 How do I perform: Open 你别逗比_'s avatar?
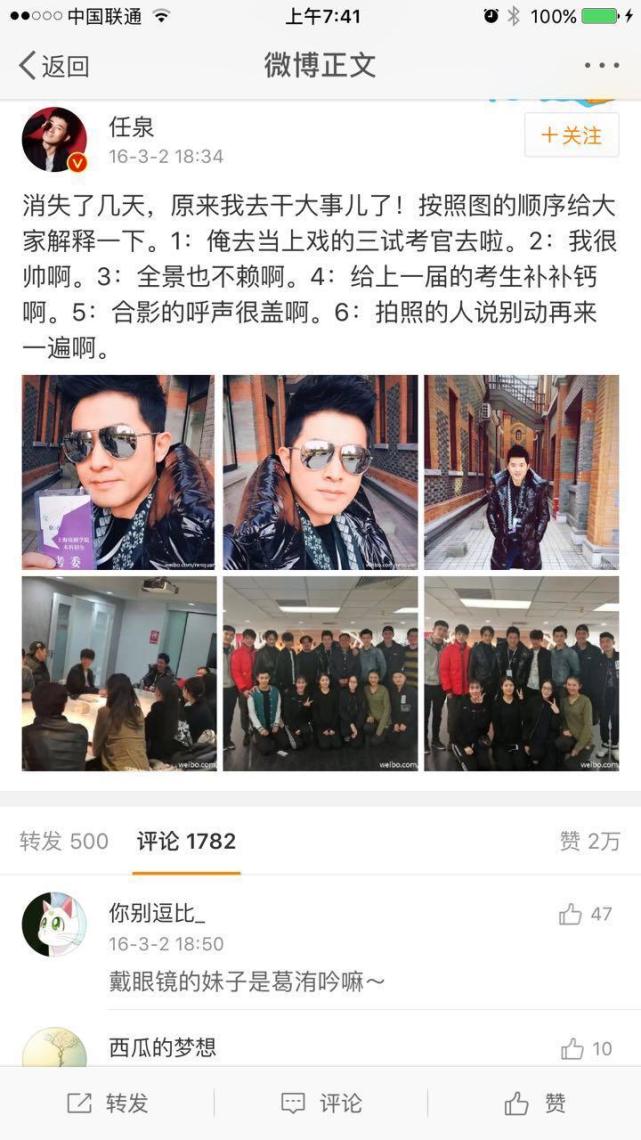(x=54, y=925)
